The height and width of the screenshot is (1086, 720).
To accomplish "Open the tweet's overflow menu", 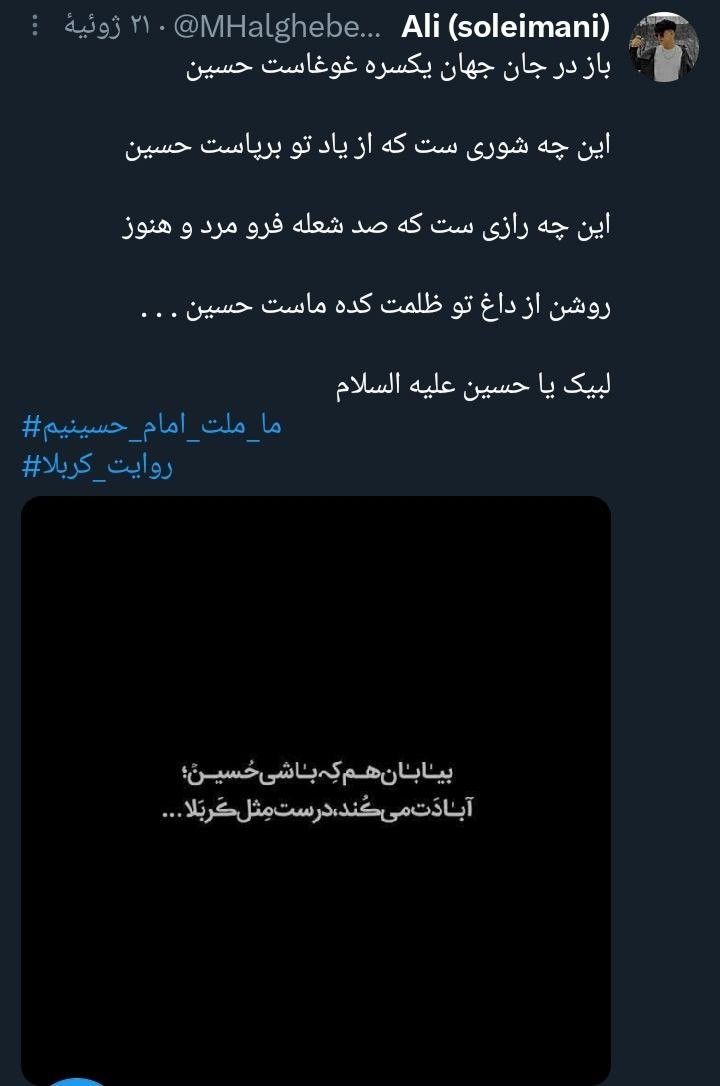I will pos(36,27).
